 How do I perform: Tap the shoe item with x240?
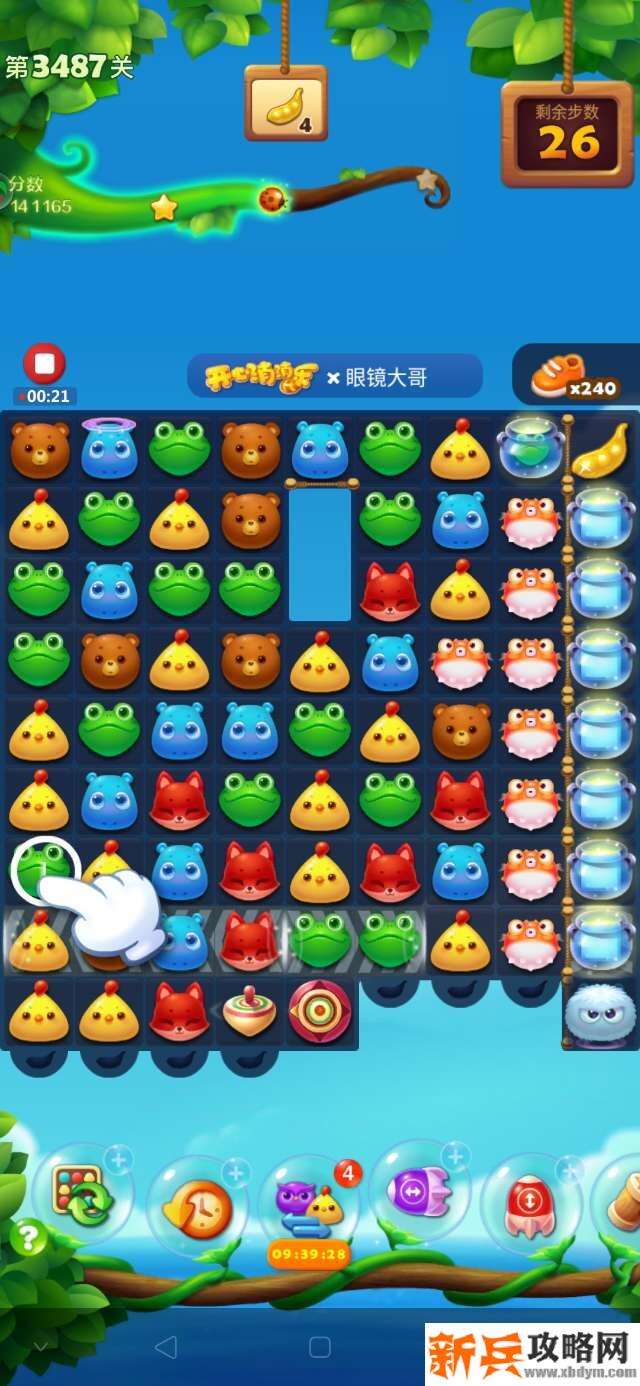pyautogui.click(x=575, y=377)
